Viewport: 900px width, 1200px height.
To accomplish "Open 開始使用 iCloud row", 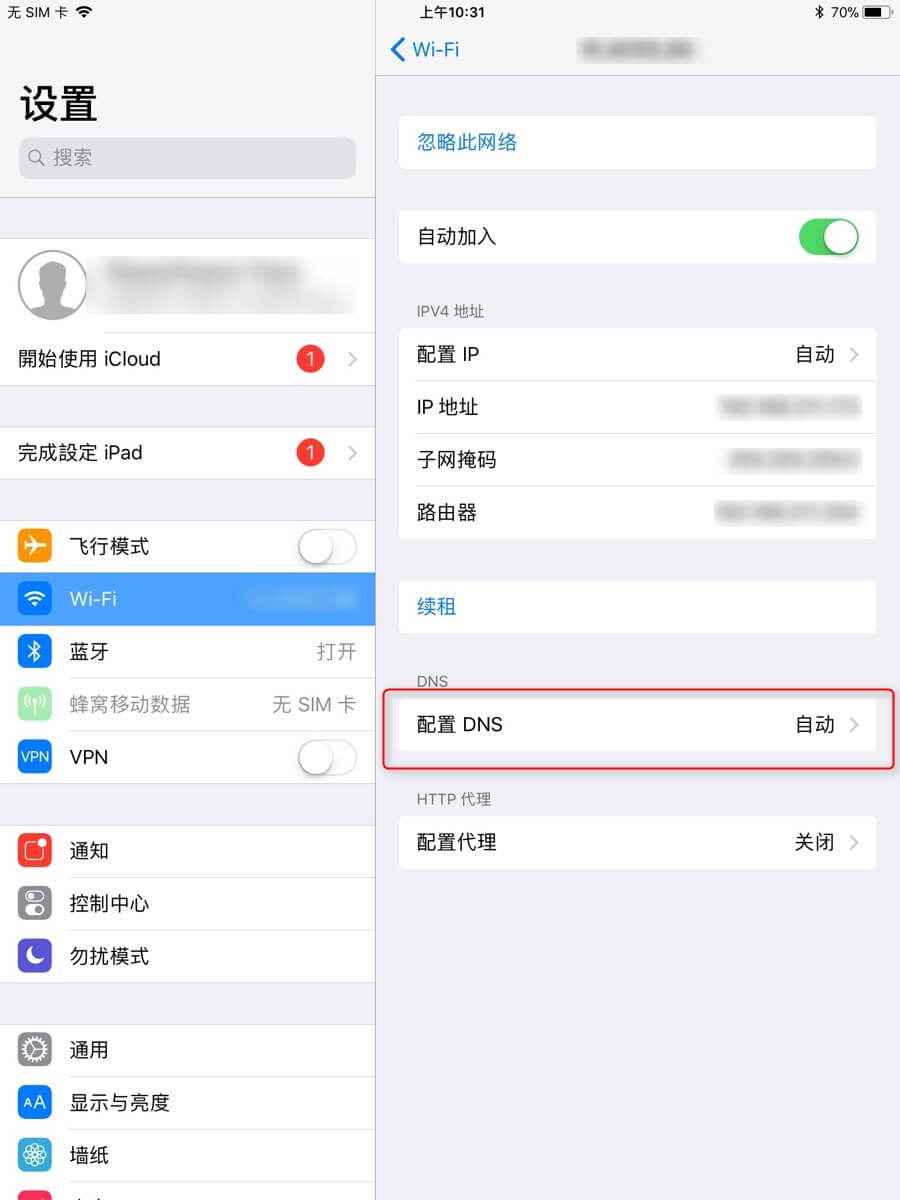I will point(187,359).
